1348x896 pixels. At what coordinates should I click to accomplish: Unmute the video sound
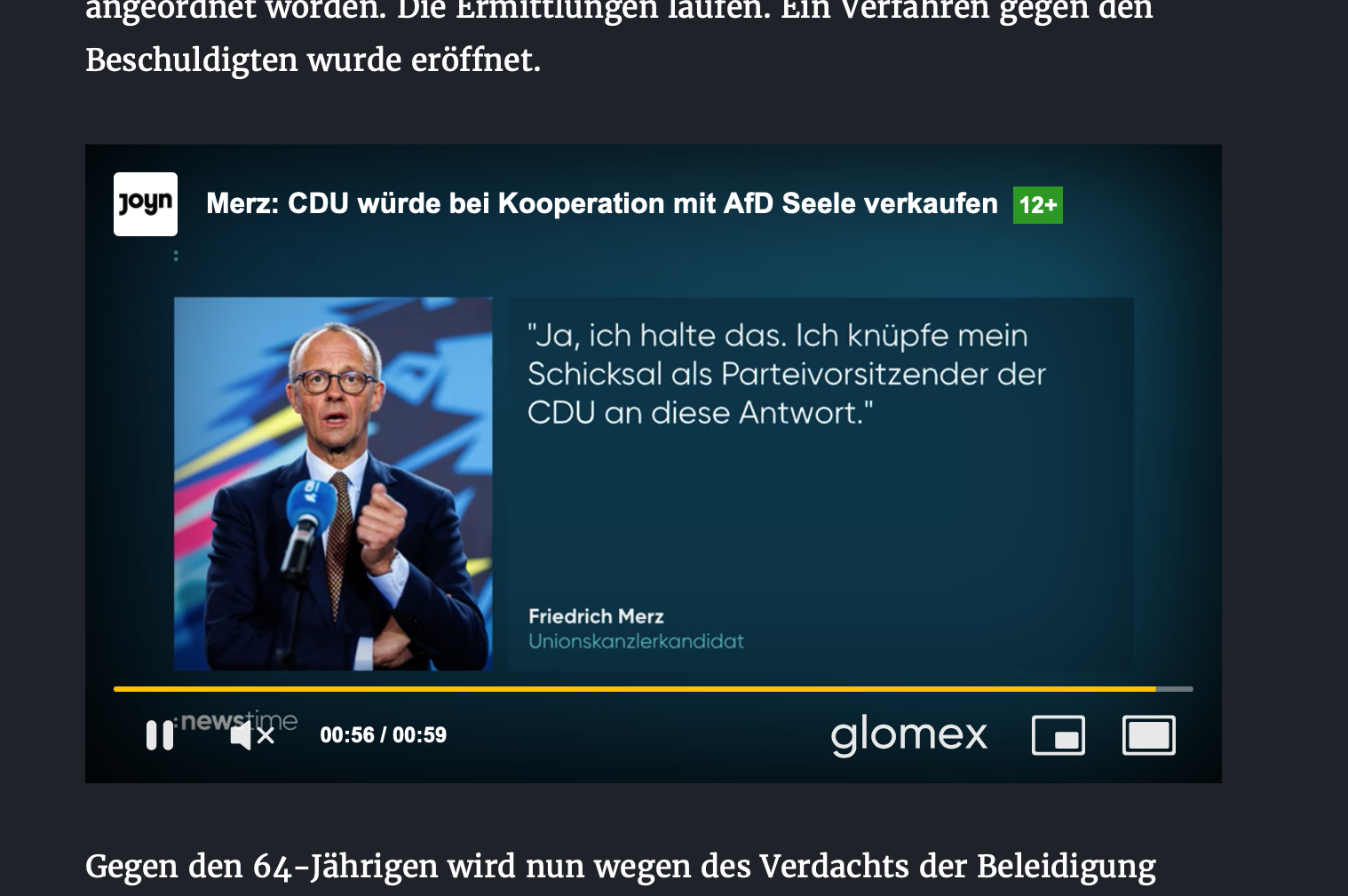tap(251, 735)
